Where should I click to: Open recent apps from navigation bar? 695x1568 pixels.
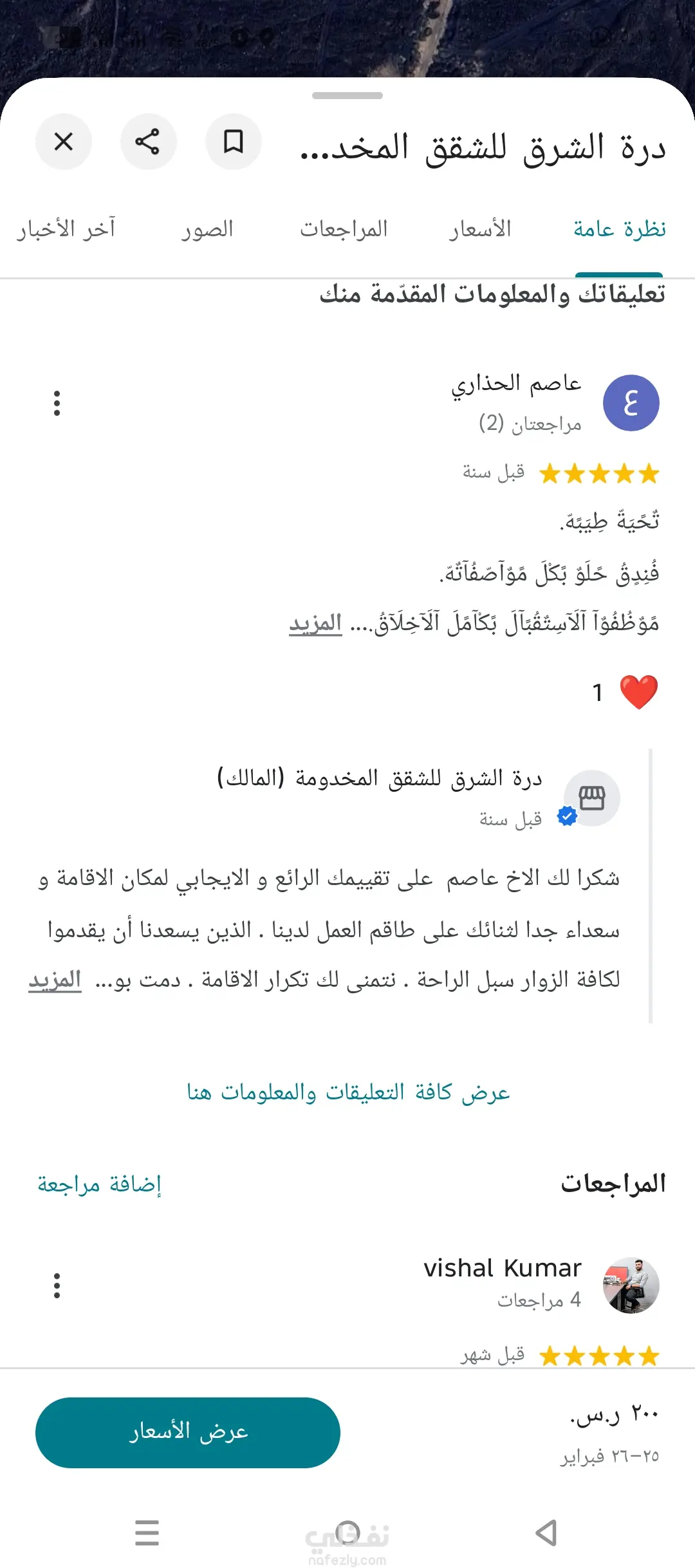pyautogui.click(x=147, y=1533)
